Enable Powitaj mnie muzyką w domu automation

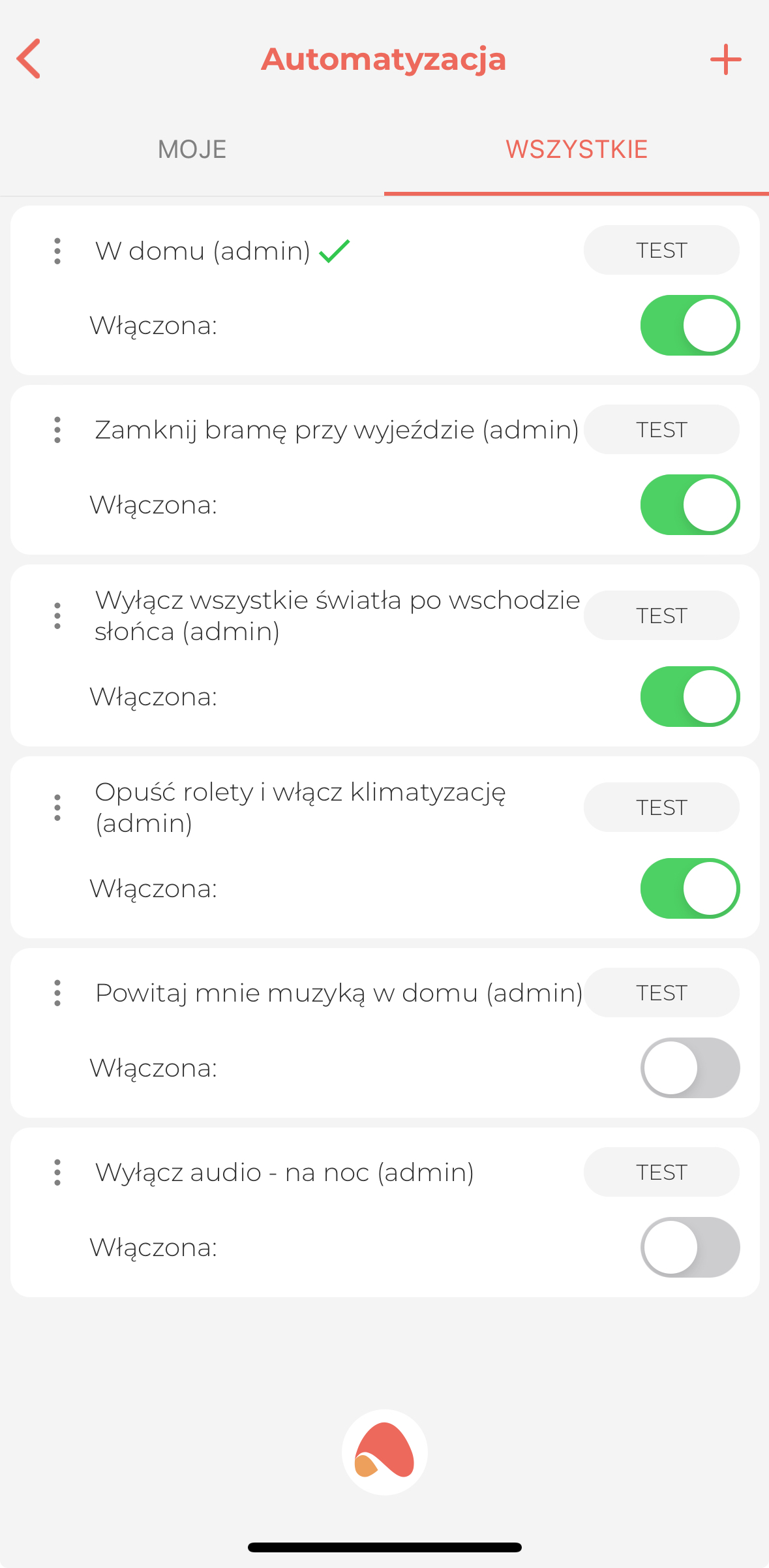(x=690, y=1068)
